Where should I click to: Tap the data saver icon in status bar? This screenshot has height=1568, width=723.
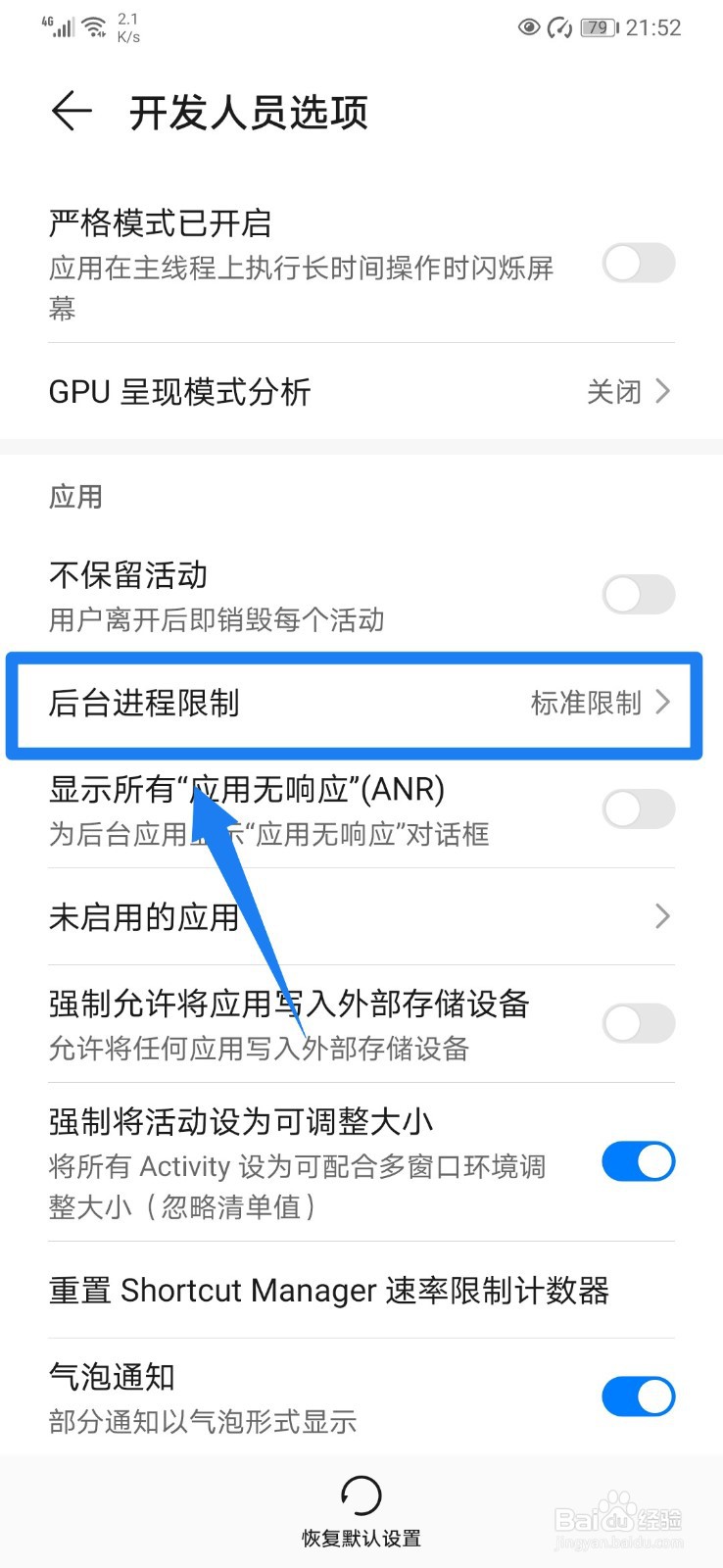pos(560,27)
